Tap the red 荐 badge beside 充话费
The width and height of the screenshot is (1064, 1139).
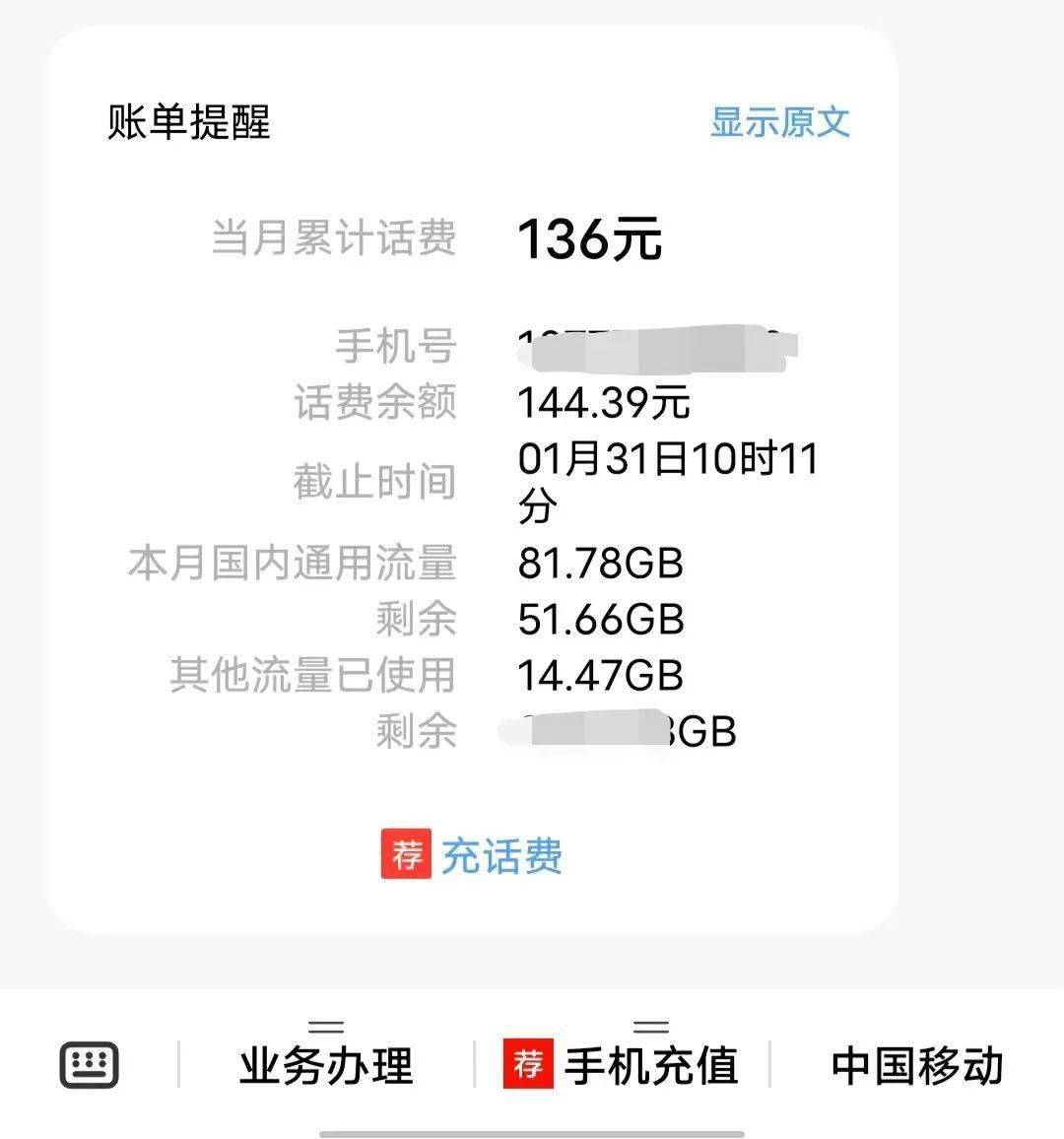pos(404,857)
